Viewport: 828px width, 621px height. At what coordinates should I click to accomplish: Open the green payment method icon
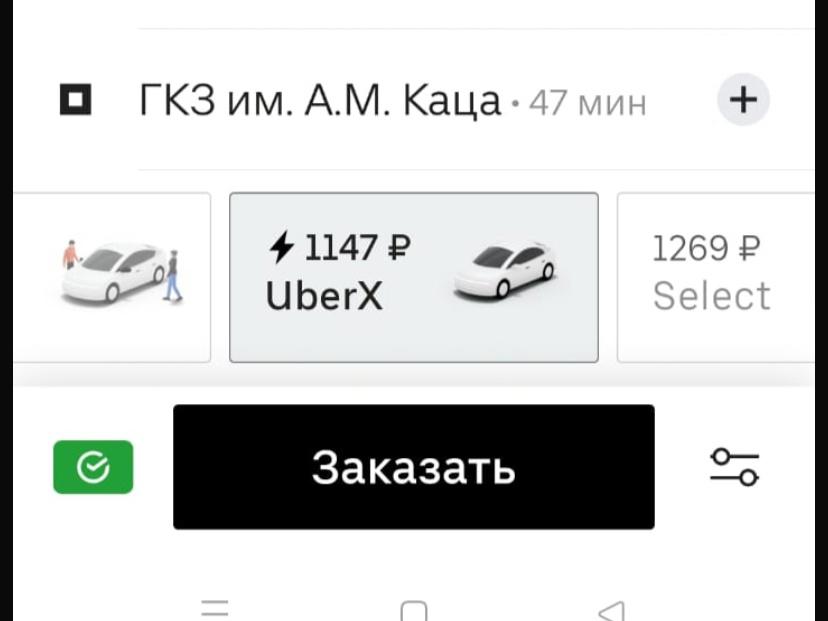93,467
